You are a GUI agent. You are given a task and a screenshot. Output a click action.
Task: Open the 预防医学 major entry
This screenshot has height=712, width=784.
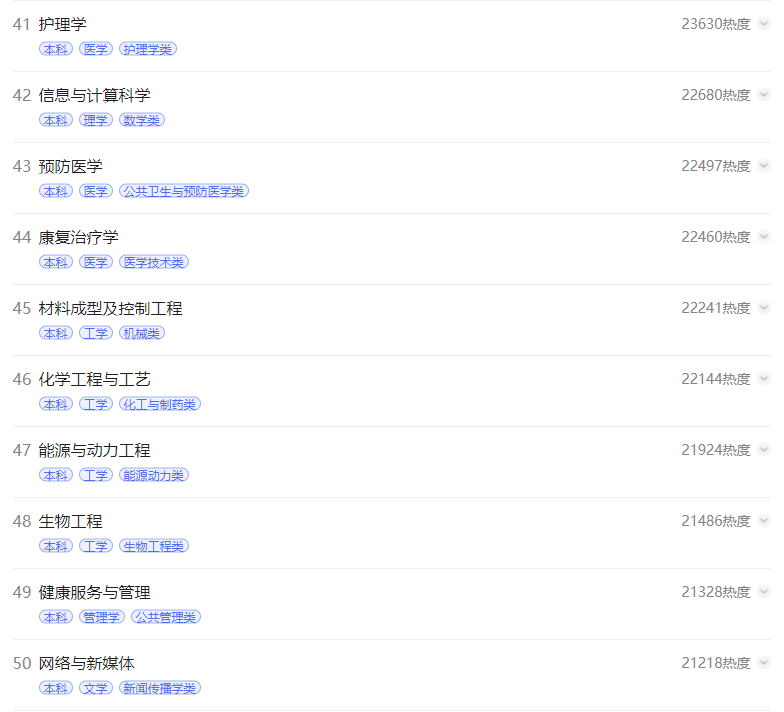[70, 166]
